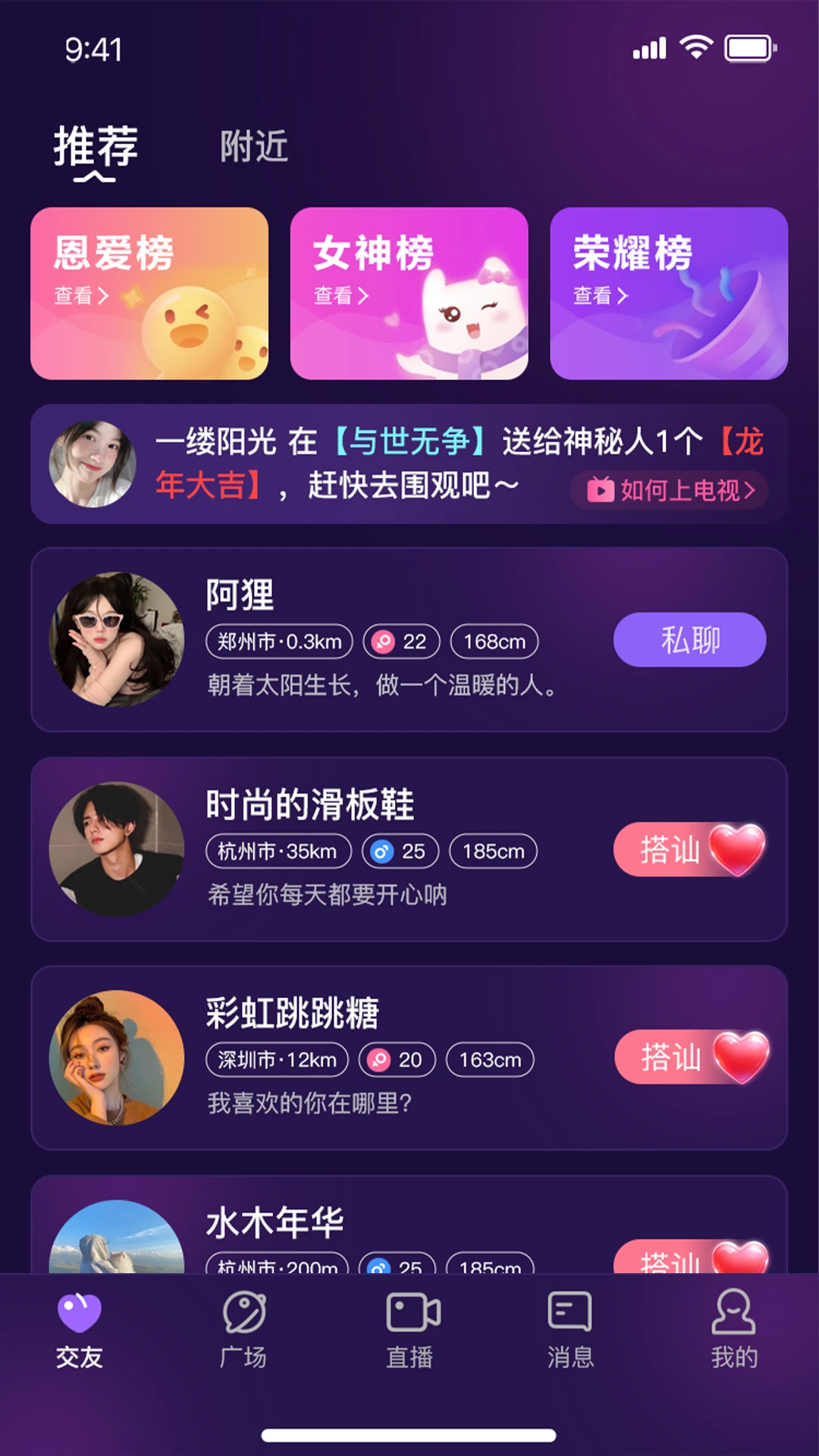This screenshot has height=1456, width=819.
Task: Start a 私聊 with 阿狸
Action: click(689, 640)
